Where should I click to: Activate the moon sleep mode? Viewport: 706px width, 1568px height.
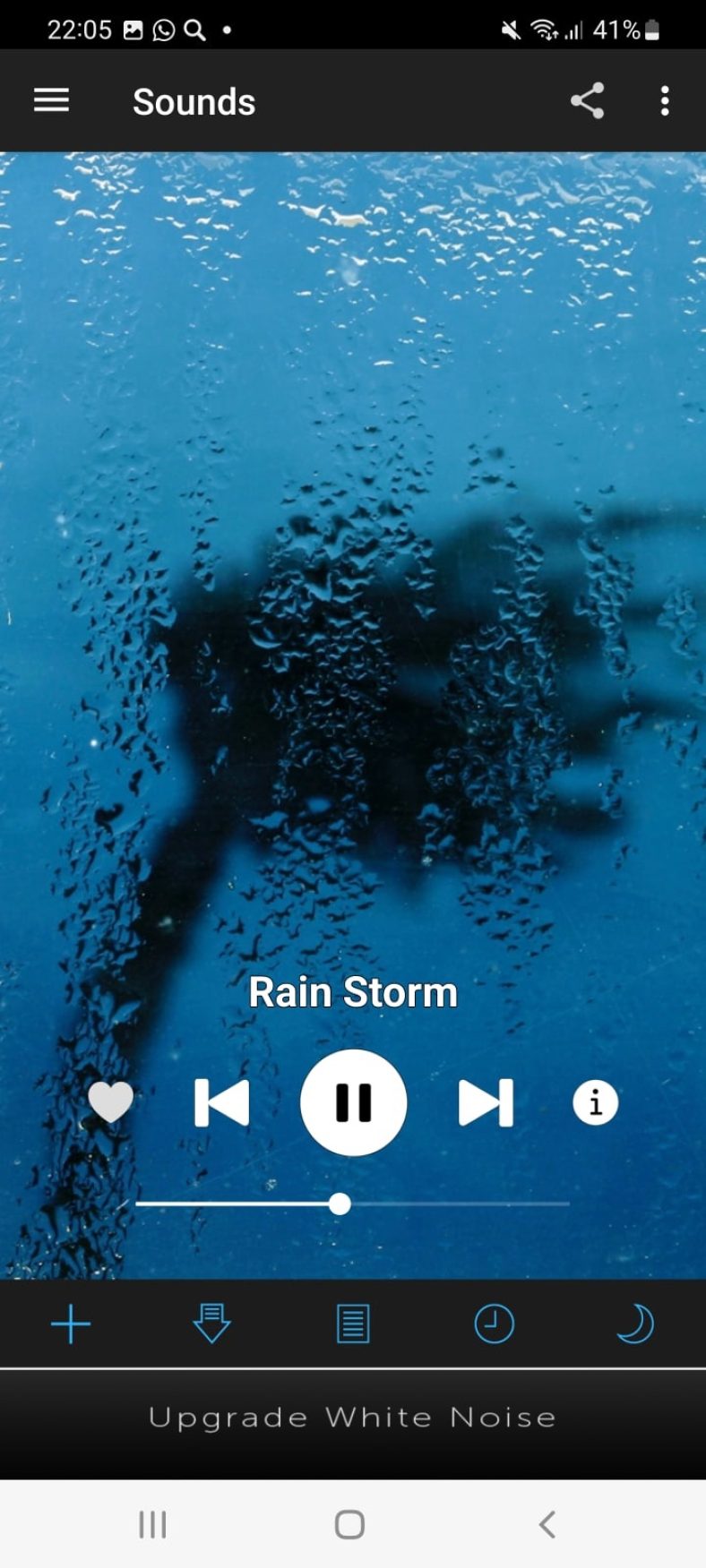[635, 1324]
